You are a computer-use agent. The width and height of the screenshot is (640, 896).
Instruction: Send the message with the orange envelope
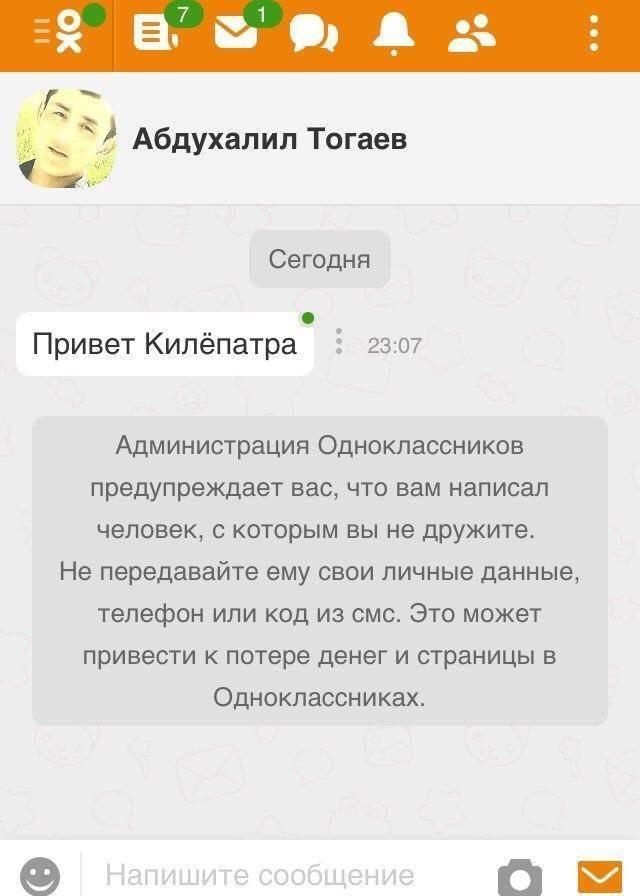click(x=599, y=876)
